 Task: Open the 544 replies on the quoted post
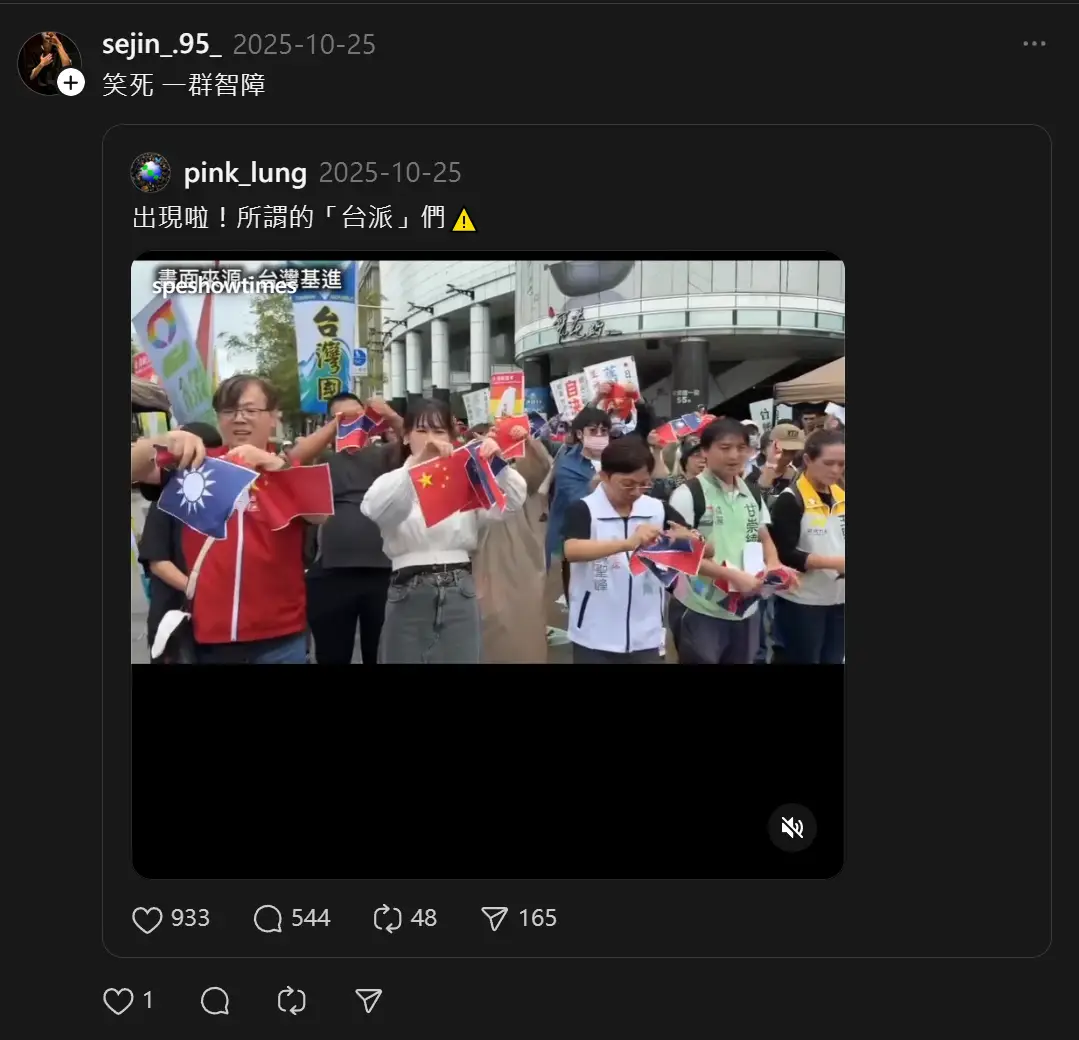[x=268, y=919]
